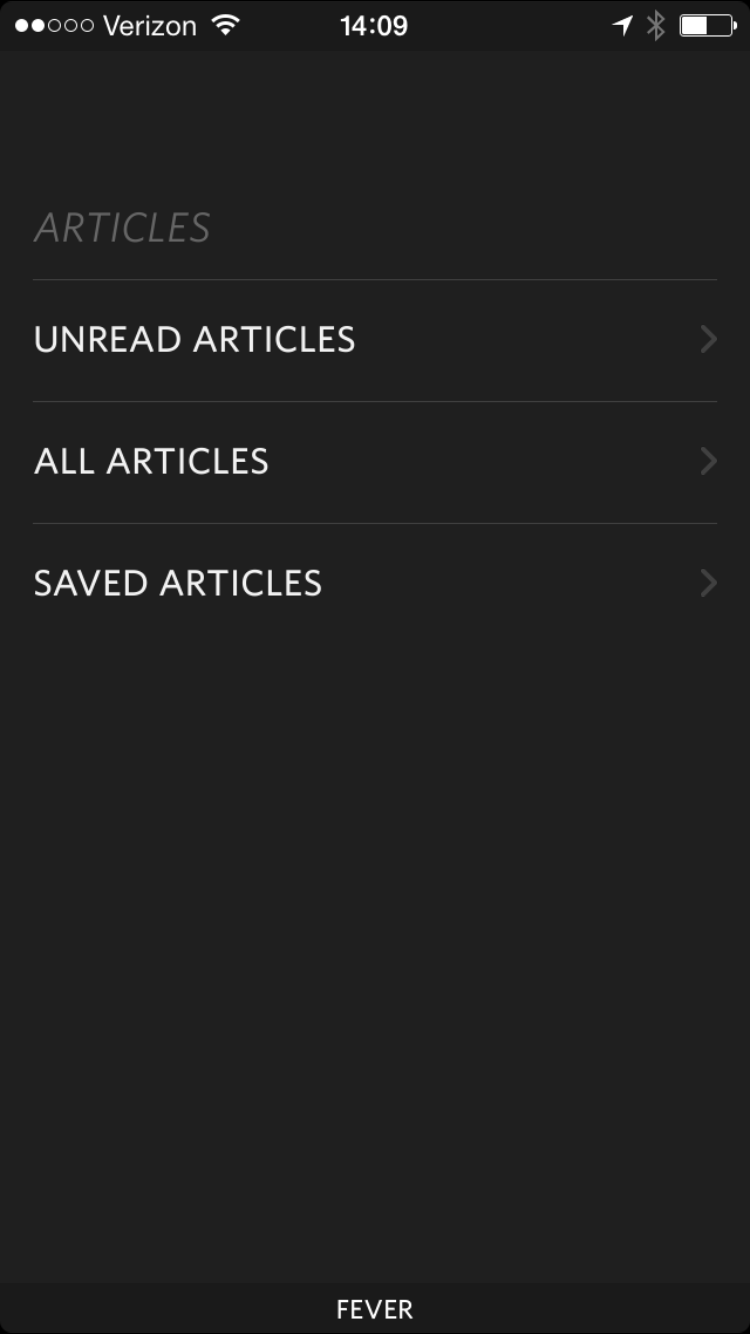Go to Saved Articles
The image size is (750, 1334).
(375, 584)
